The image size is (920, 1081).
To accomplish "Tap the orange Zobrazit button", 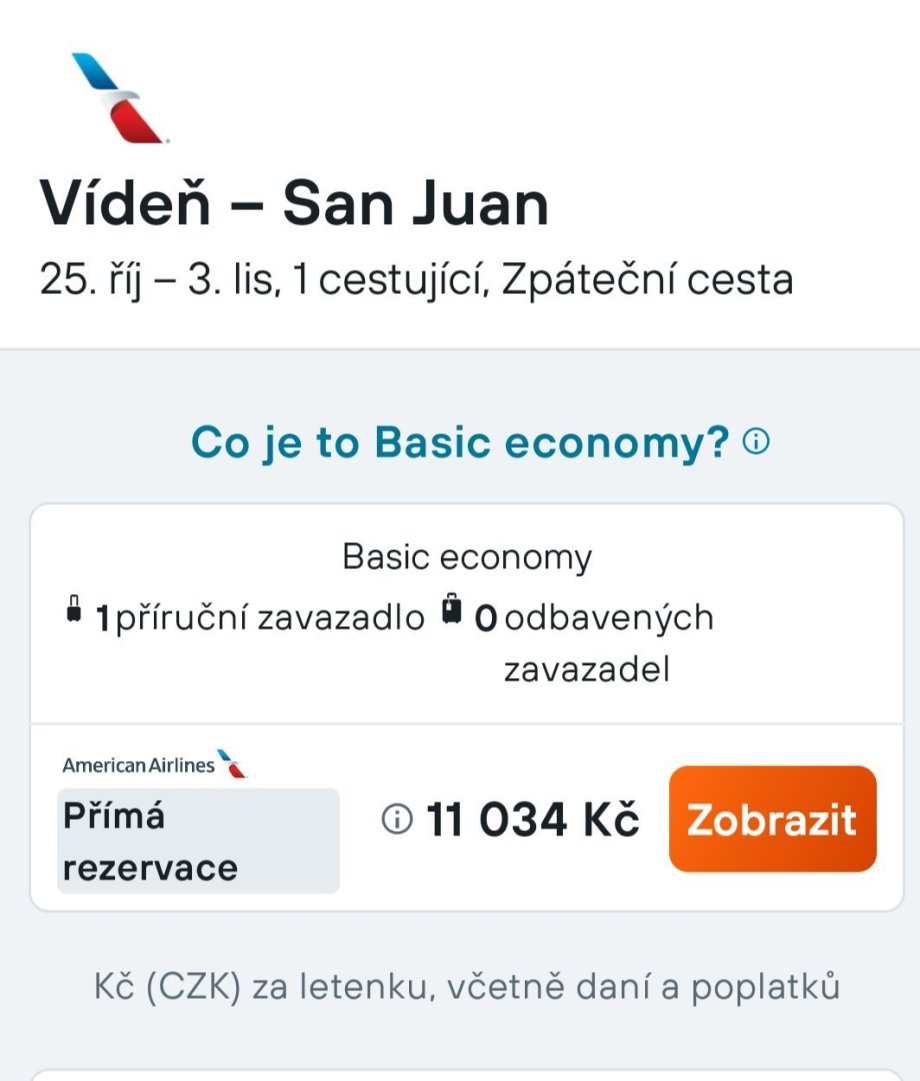I will 772,819.
